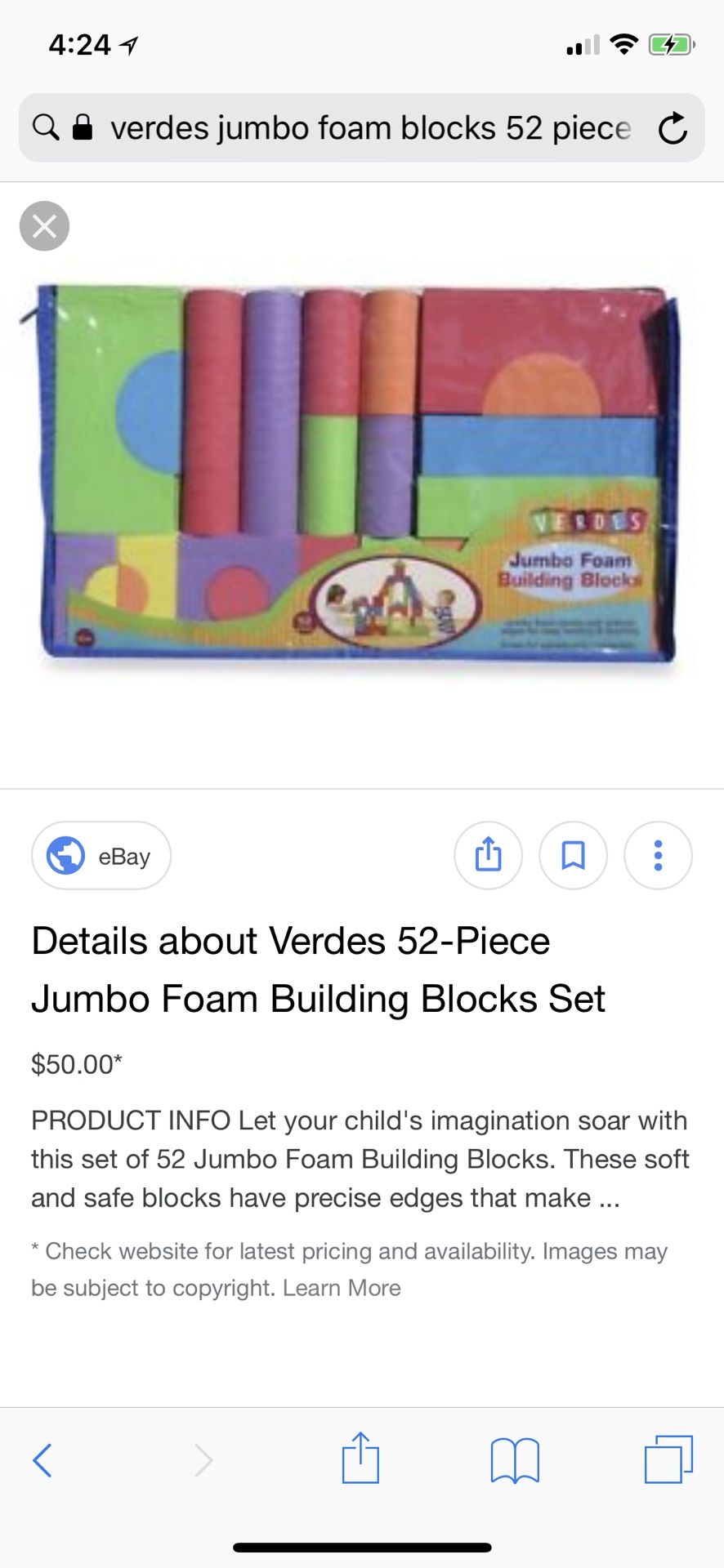The height and width of the screenshot is (1568, 724).
Task: Tap the Learn More link
Action: [x=342, y=1288]
